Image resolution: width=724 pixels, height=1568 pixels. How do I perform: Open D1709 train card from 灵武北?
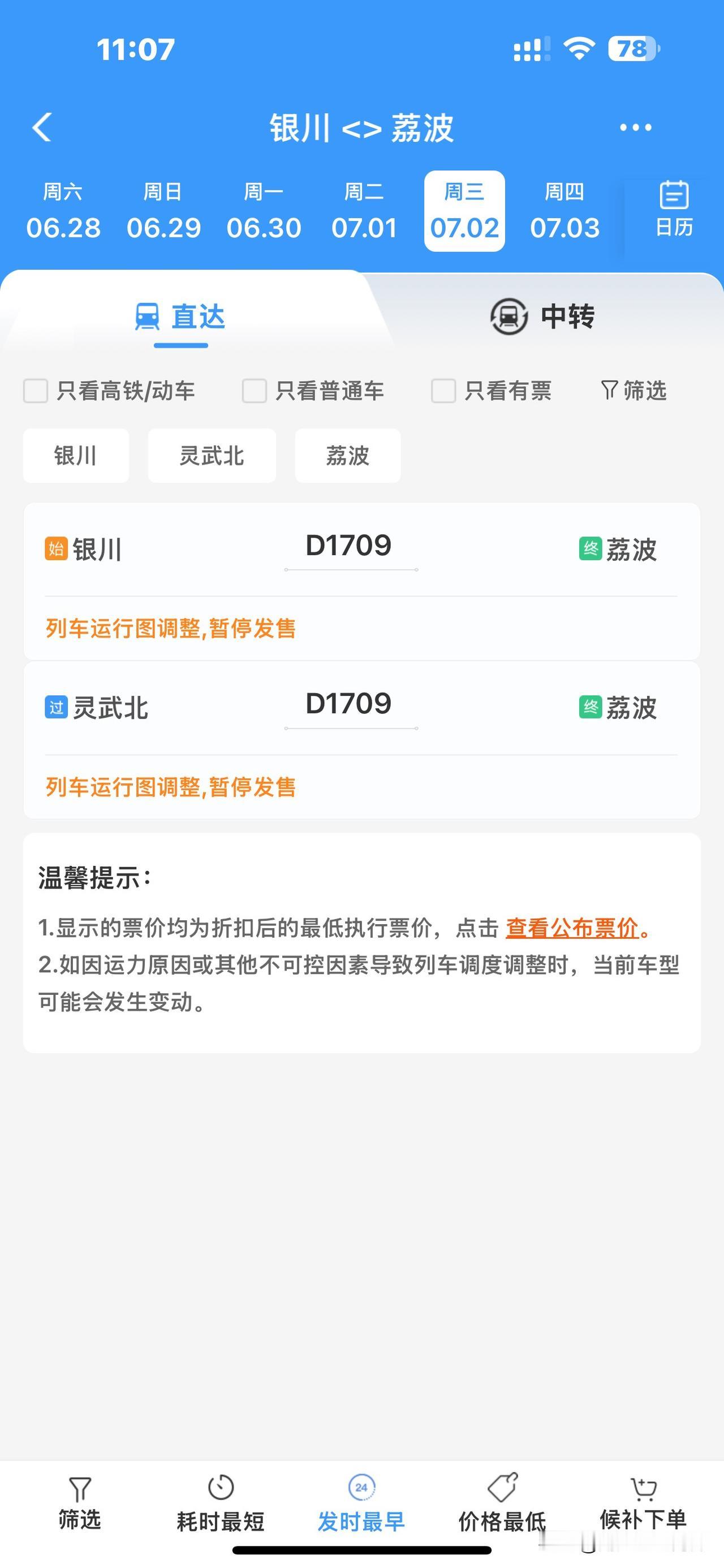[361, 739]
